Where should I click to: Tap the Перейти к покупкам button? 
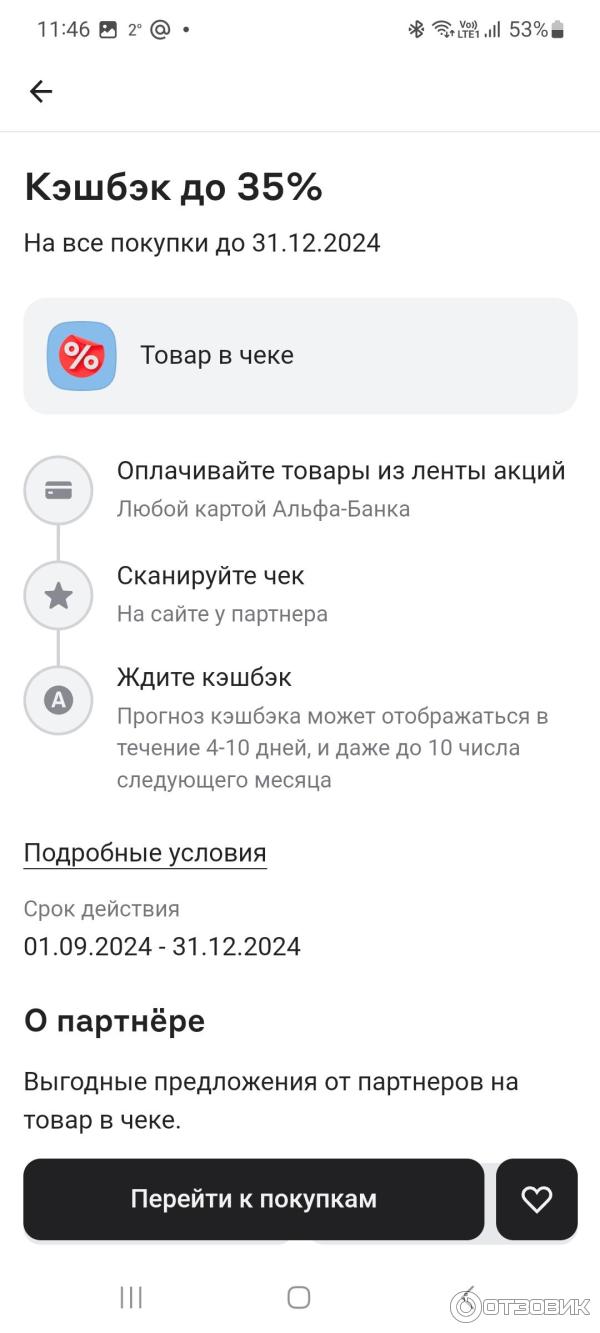coord(253,1199)
